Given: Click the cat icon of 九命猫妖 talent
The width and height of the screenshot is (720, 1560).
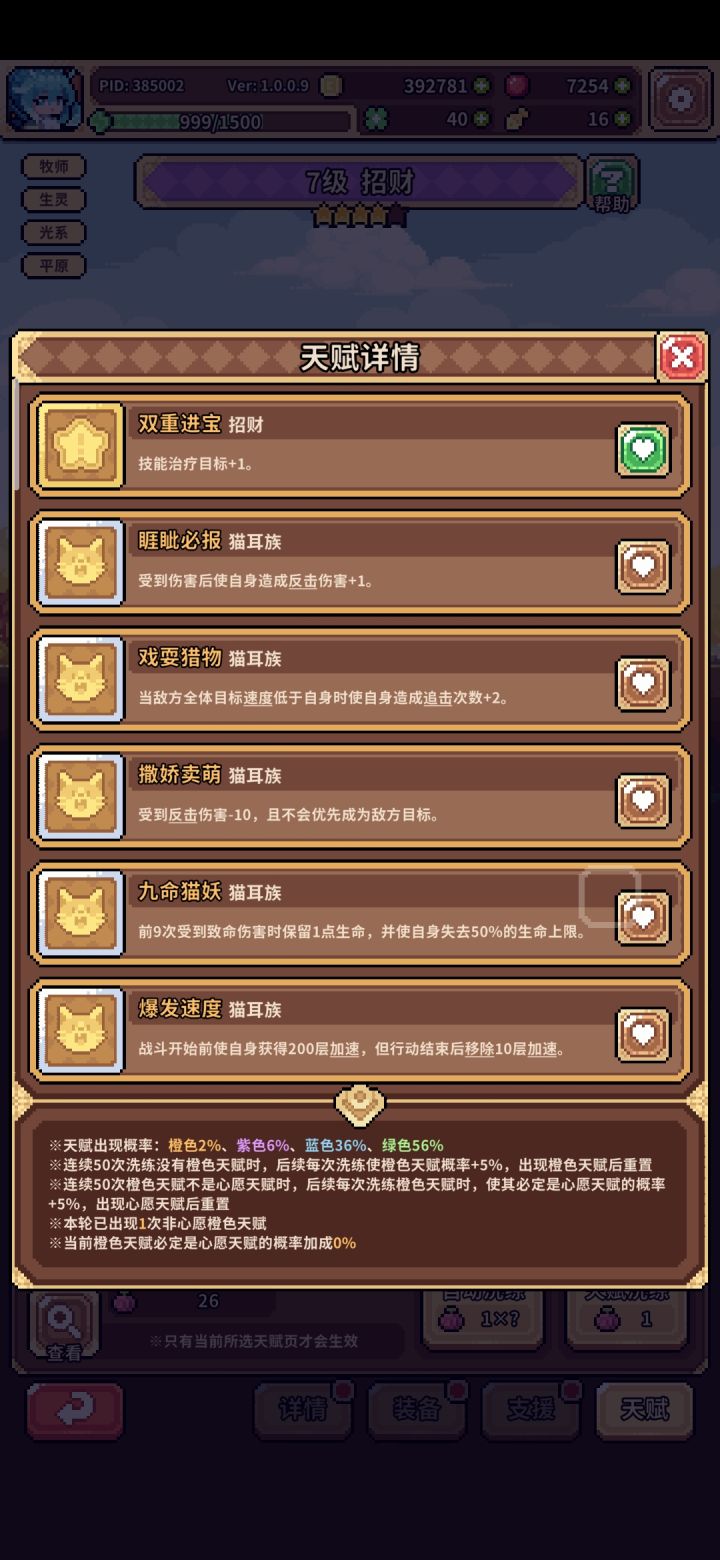Looking at the screenshot, I should pyautogui.click(x=80, y=912).
